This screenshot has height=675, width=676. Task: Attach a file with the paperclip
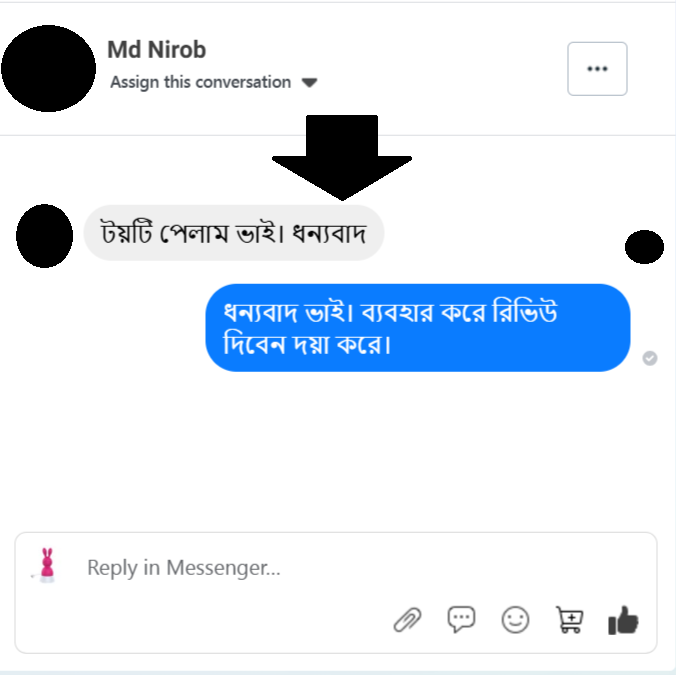pos(407,620)
